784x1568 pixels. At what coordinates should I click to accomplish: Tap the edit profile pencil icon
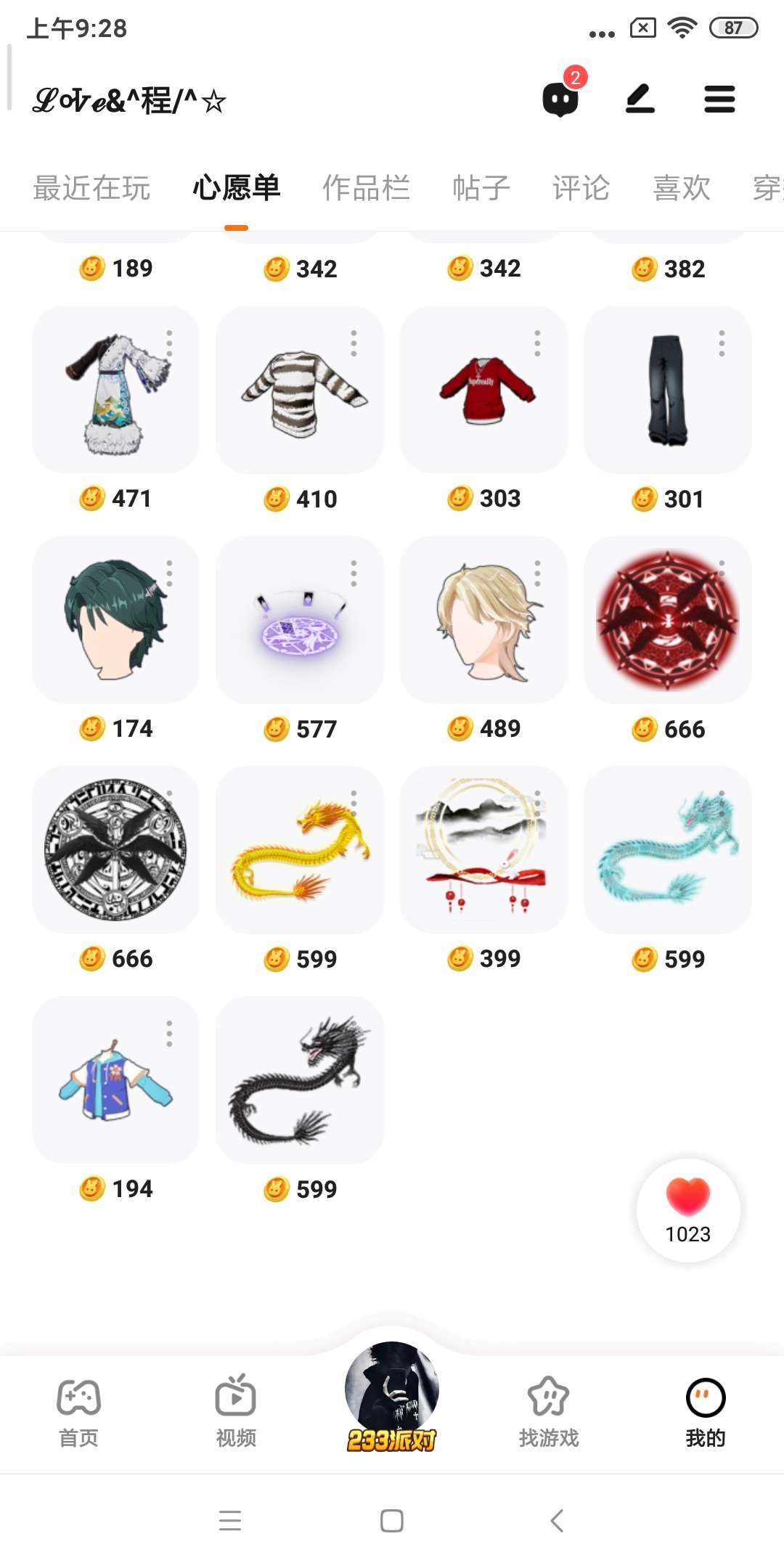pos(640,99)
